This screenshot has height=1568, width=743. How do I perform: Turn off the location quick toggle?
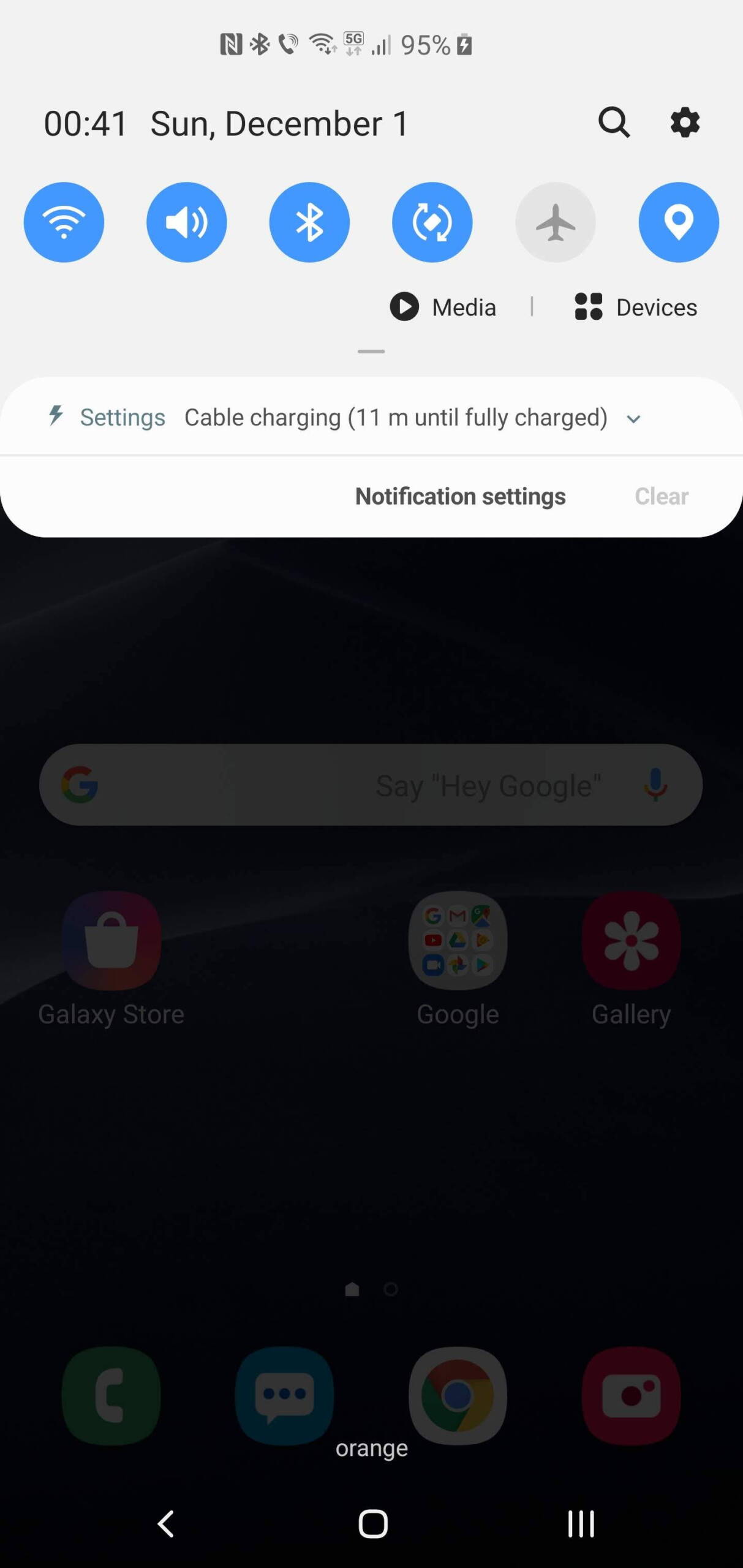[679, 222]
